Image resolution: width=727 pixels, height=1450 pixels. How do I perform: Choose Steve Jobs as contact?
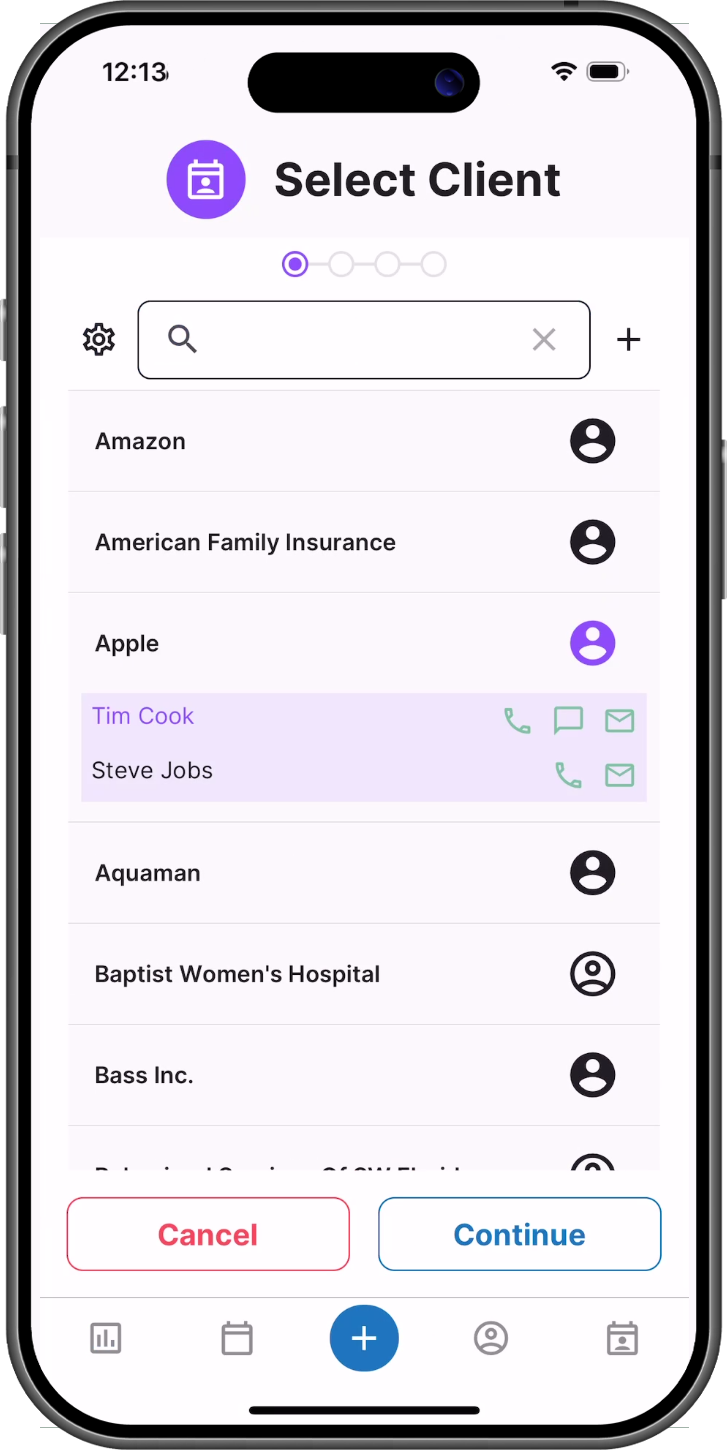tap(152, 771)
